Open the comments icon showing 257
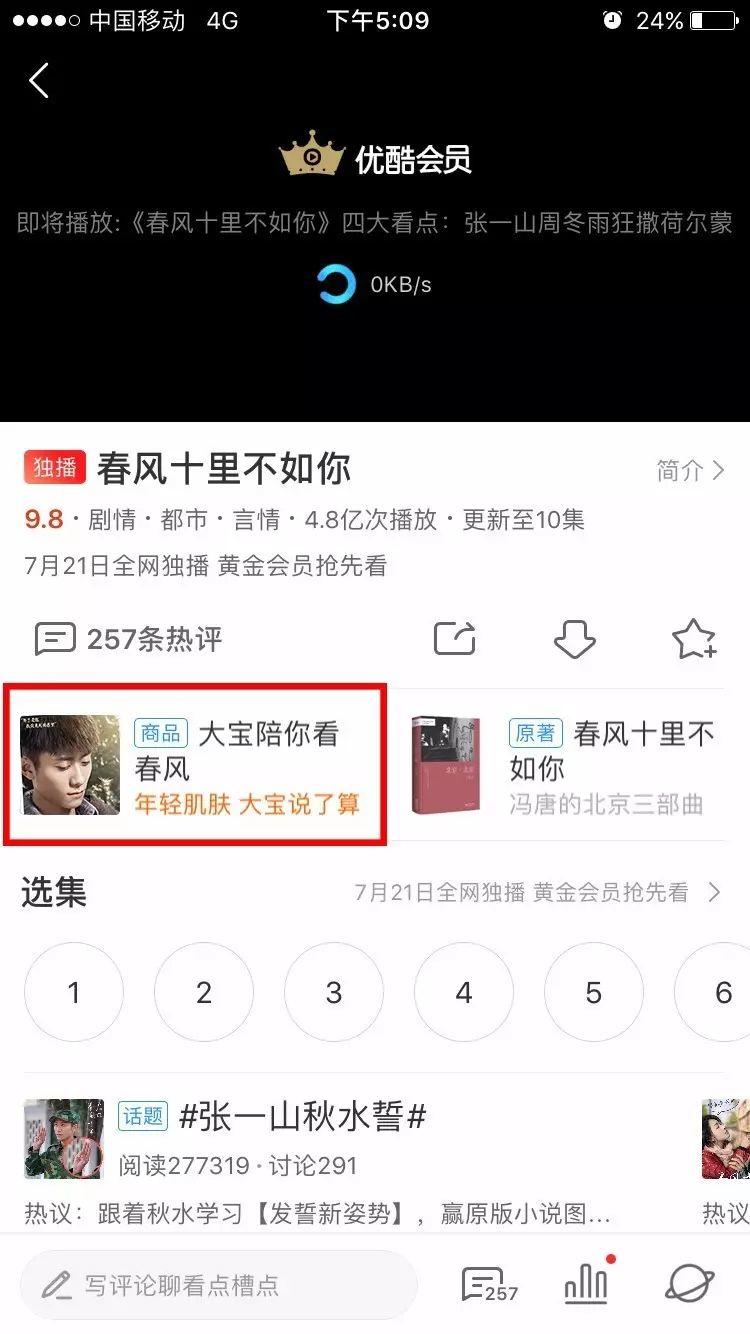The width and height of the screenshot is (750, 1334). pyautogui.click(x=489, y=1285)
